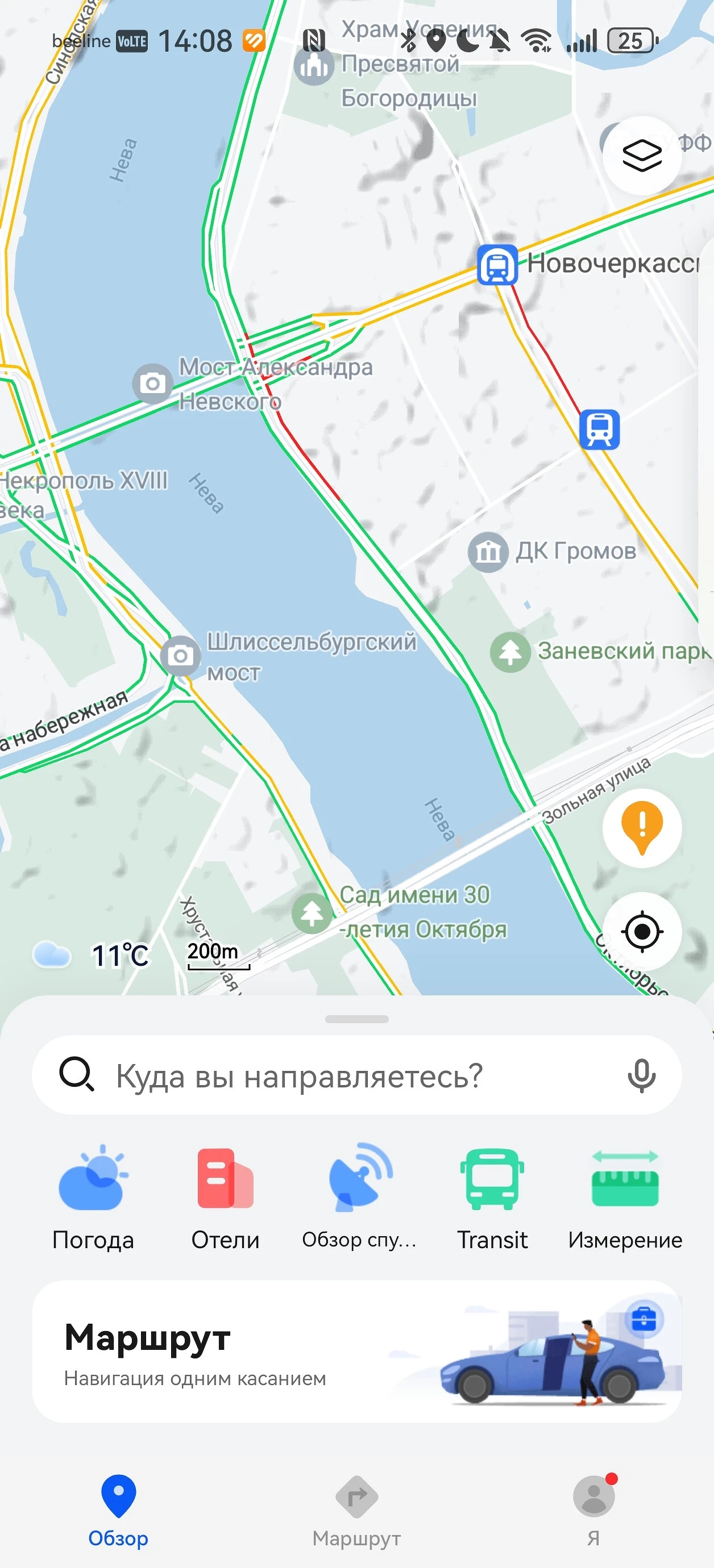Start voice search with the microphone
This screenshot has height=1568, width=714.
(641, 1075)
